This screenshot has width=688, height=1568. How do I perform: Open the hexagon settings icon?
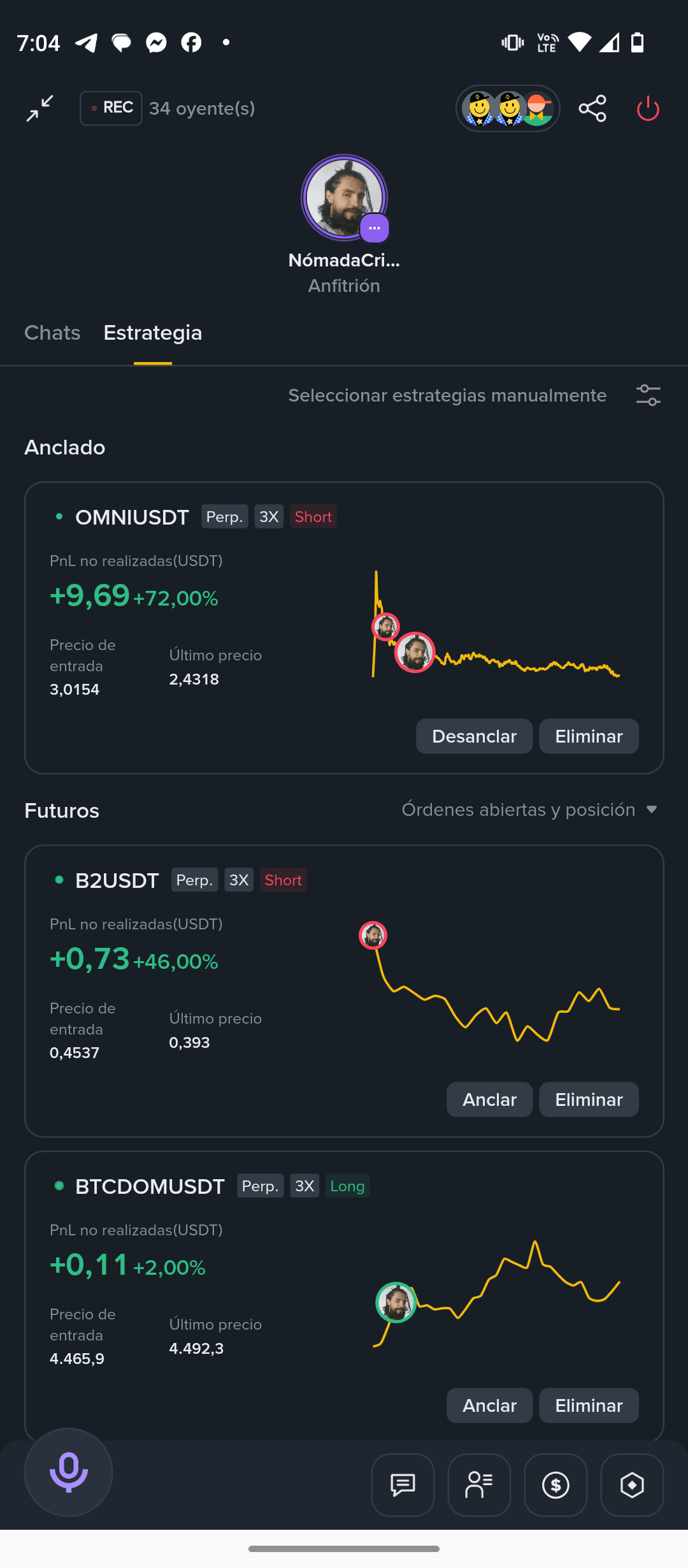coord(632,1485)
